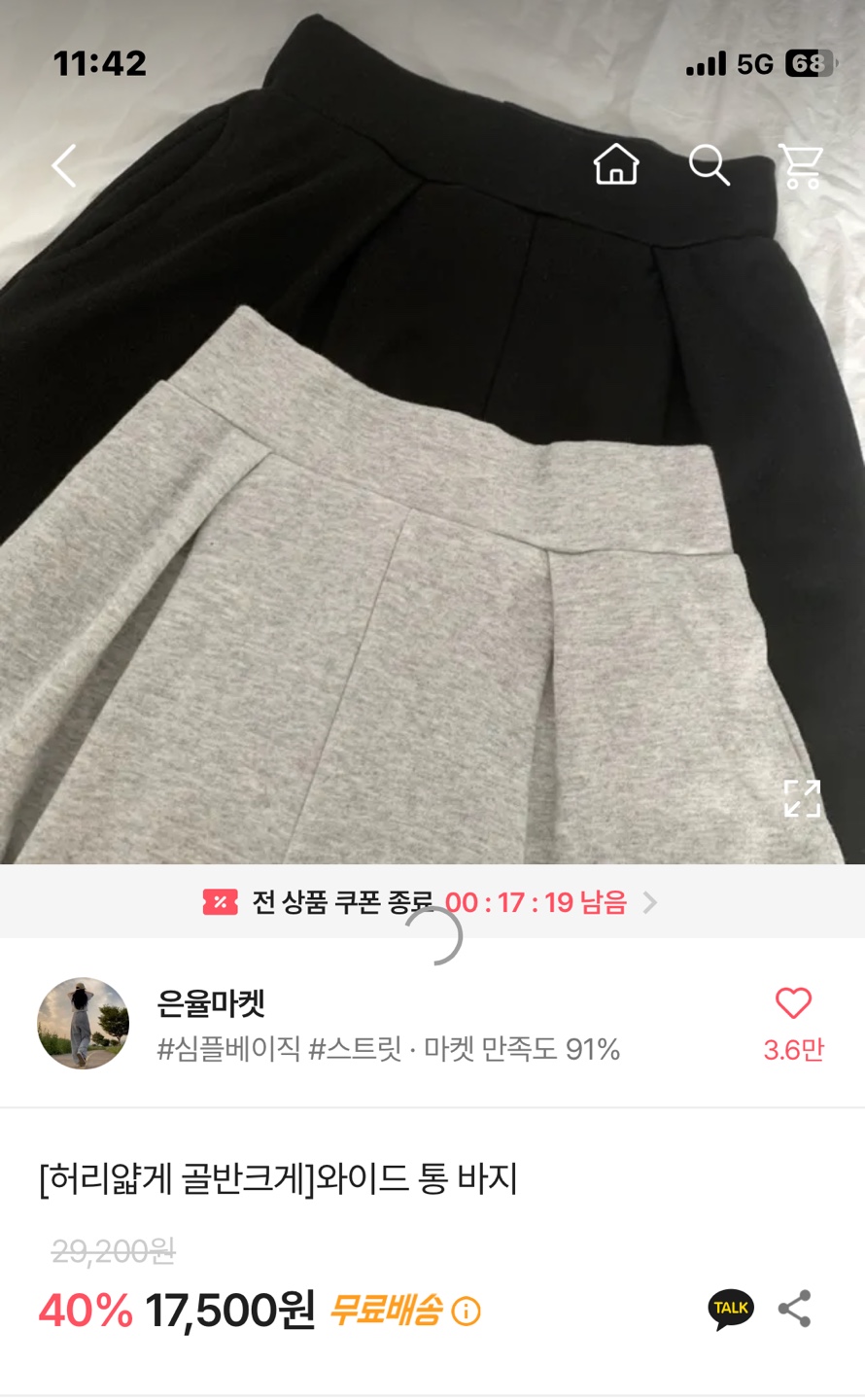Visit the 은율마켓 store page
Screen dimensions: 865x1400
[211, 1003]
